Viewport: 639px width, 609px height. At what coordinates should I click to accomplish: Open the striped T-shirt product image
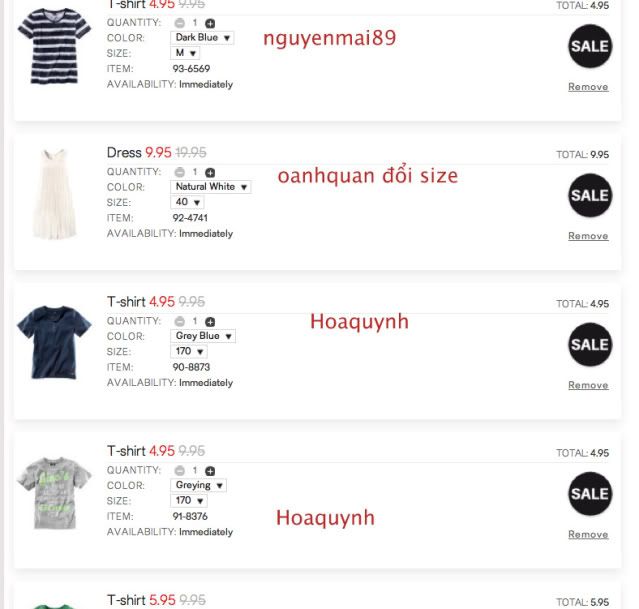pyautogui.click(x=54, y=37)
